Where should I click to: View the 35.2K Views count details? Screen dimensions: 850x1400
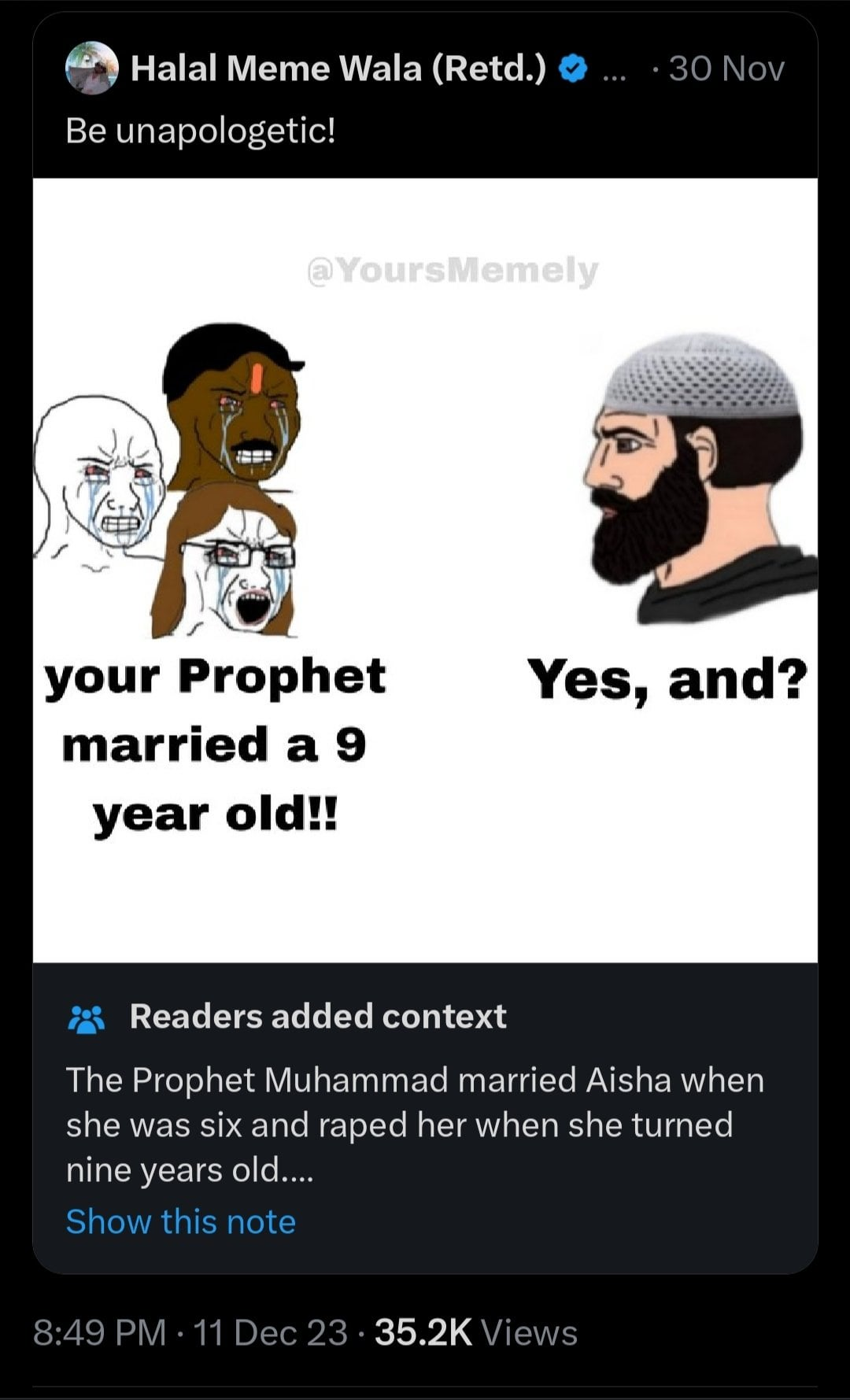tap(475, 1333)
